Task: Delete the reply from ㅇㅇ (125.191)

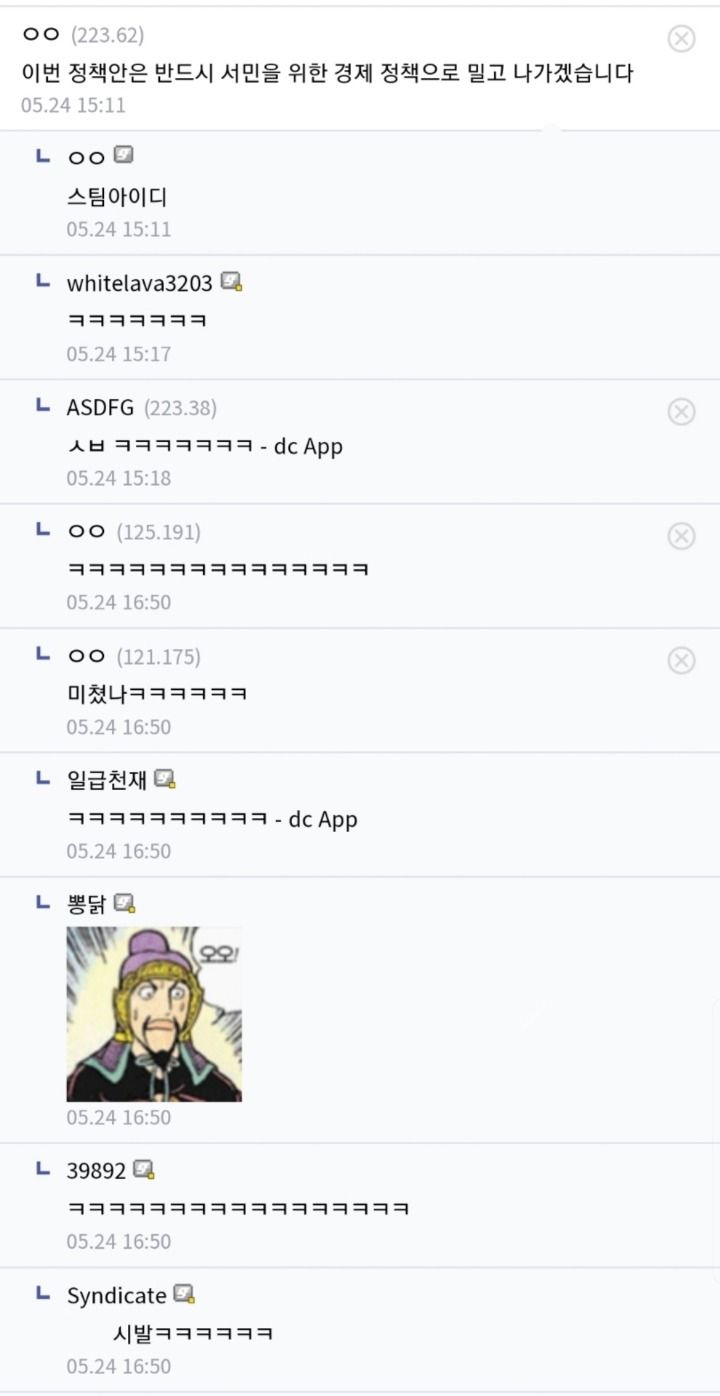Action: pos(681,536)
